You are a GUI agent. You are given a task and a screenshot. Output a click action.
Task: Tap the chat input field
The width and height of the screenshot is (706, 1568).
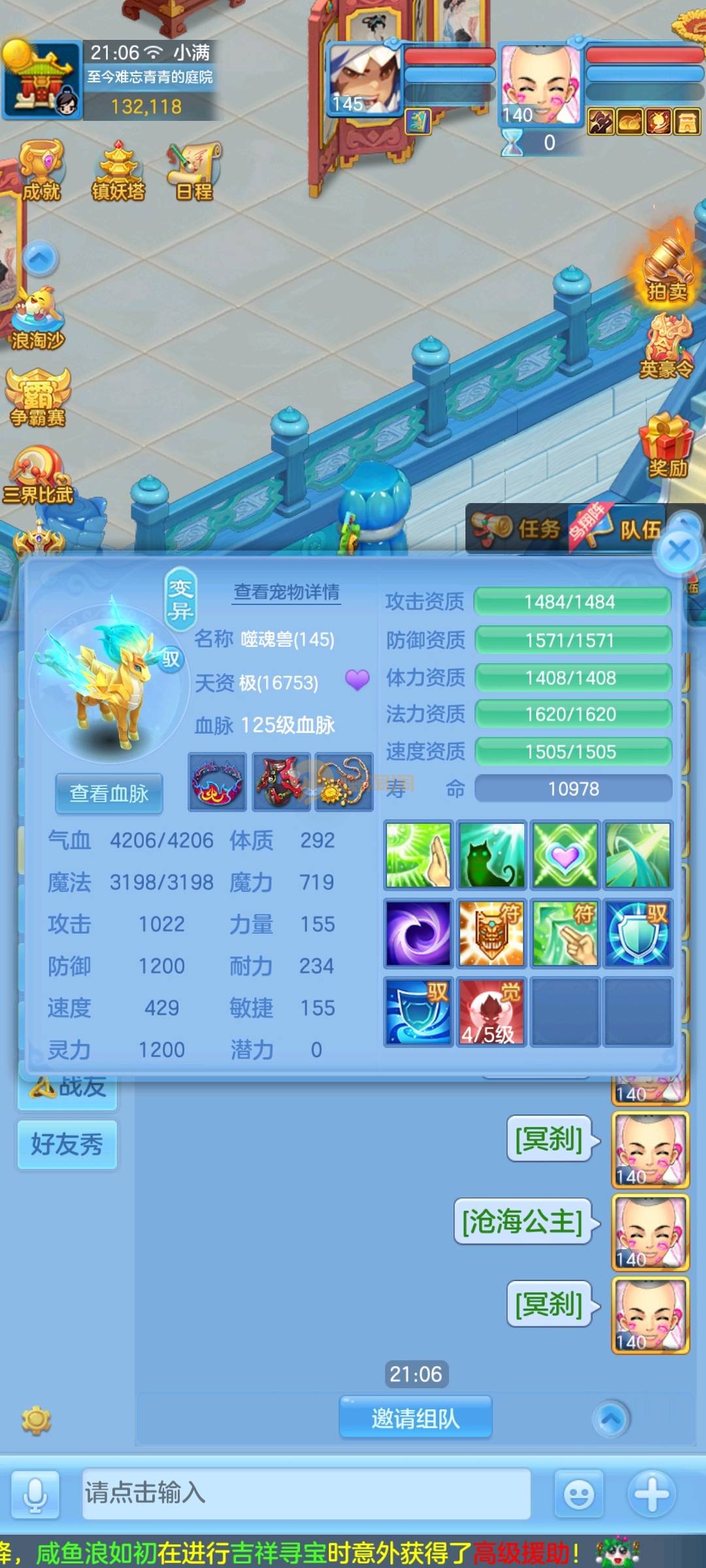tap(306, 1493)
